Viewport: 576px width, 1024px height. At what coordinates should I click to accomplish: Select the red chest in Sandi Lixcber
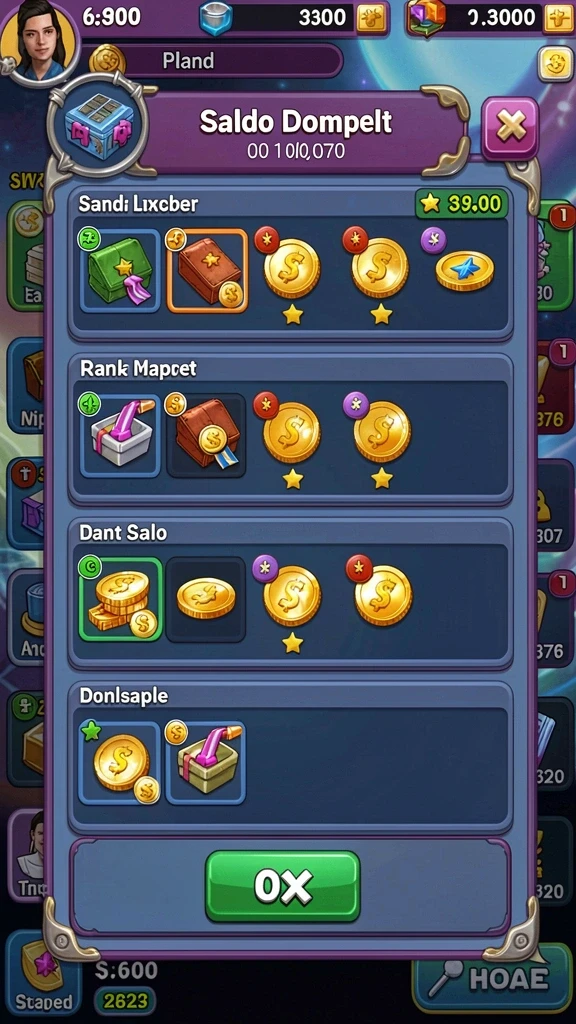208,270
